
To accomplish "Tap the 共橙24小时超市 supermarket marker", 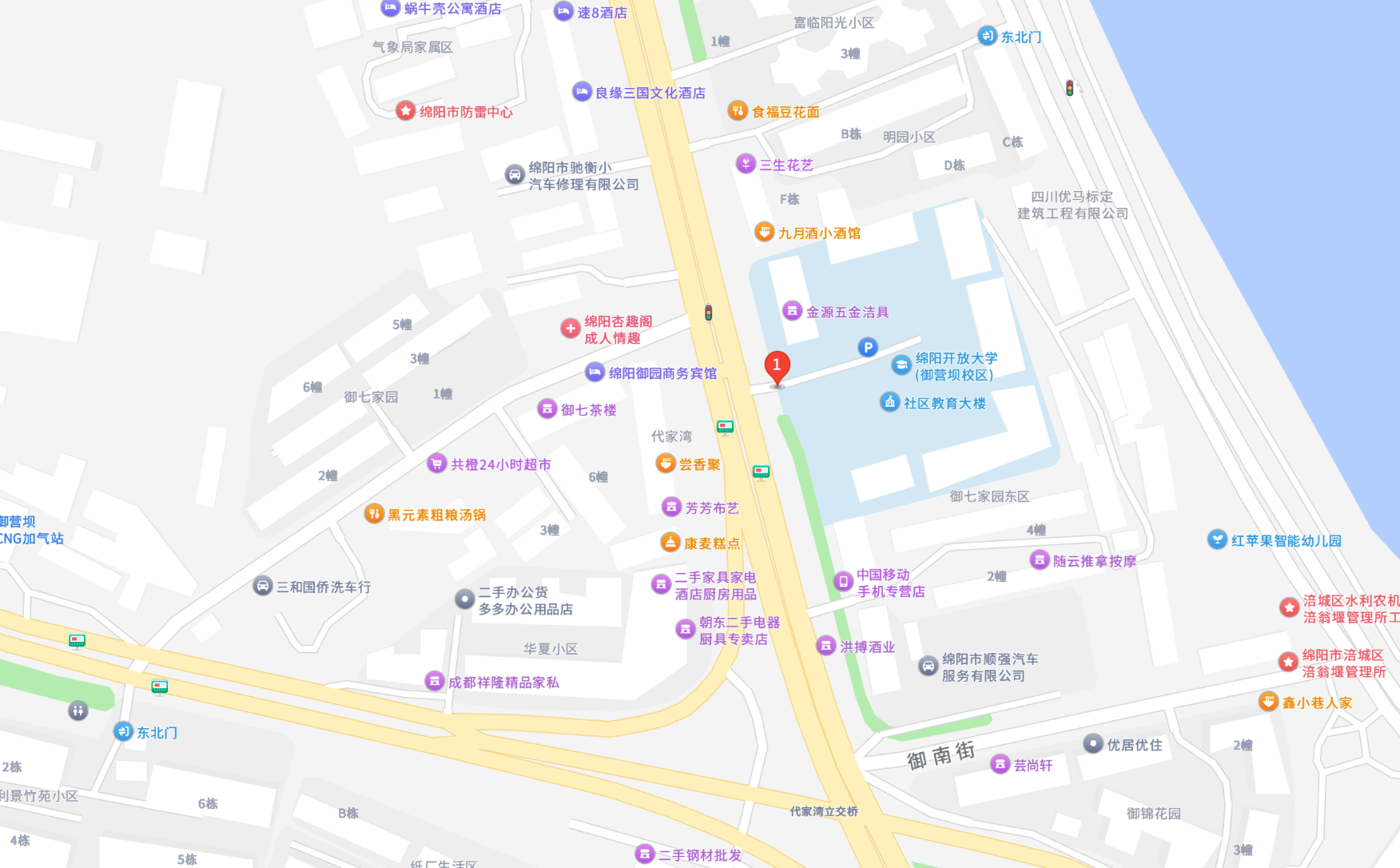I will [x=436, y=464].
